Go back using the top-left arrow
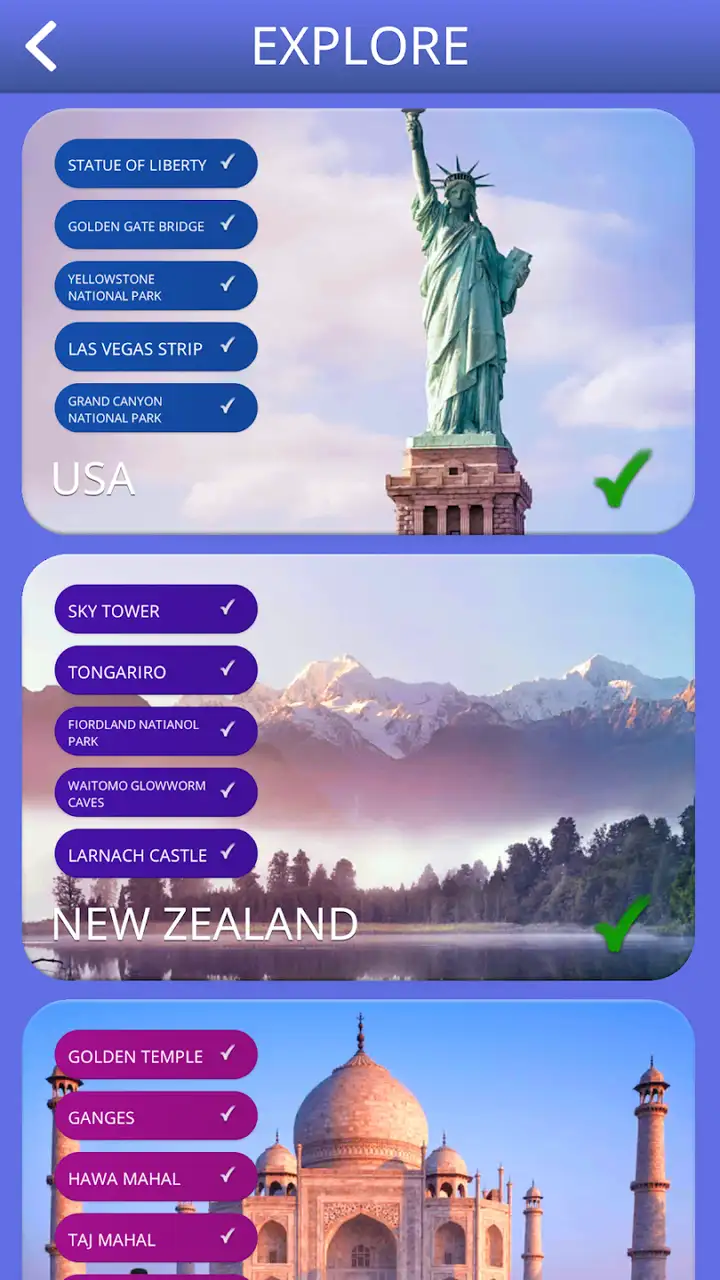This screenshot has height=1280, width=720. [x=41, y=46]
